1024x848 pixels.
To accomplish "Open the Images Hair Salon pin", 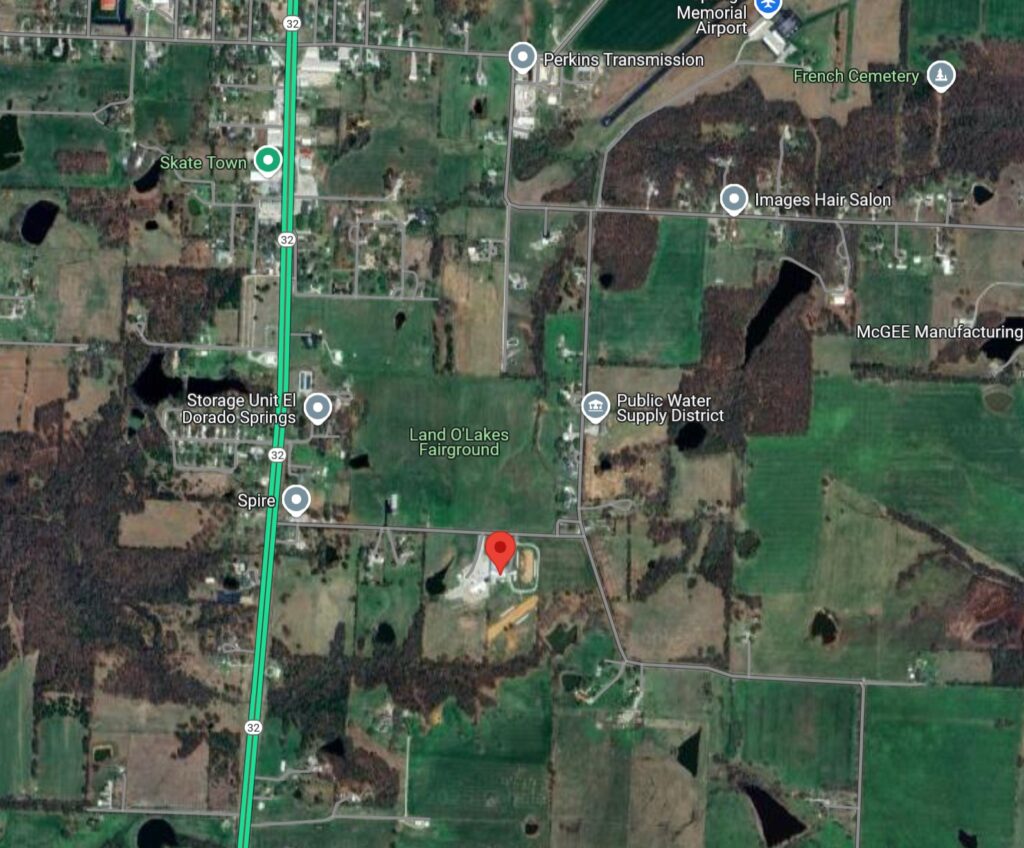I will 735,199.
